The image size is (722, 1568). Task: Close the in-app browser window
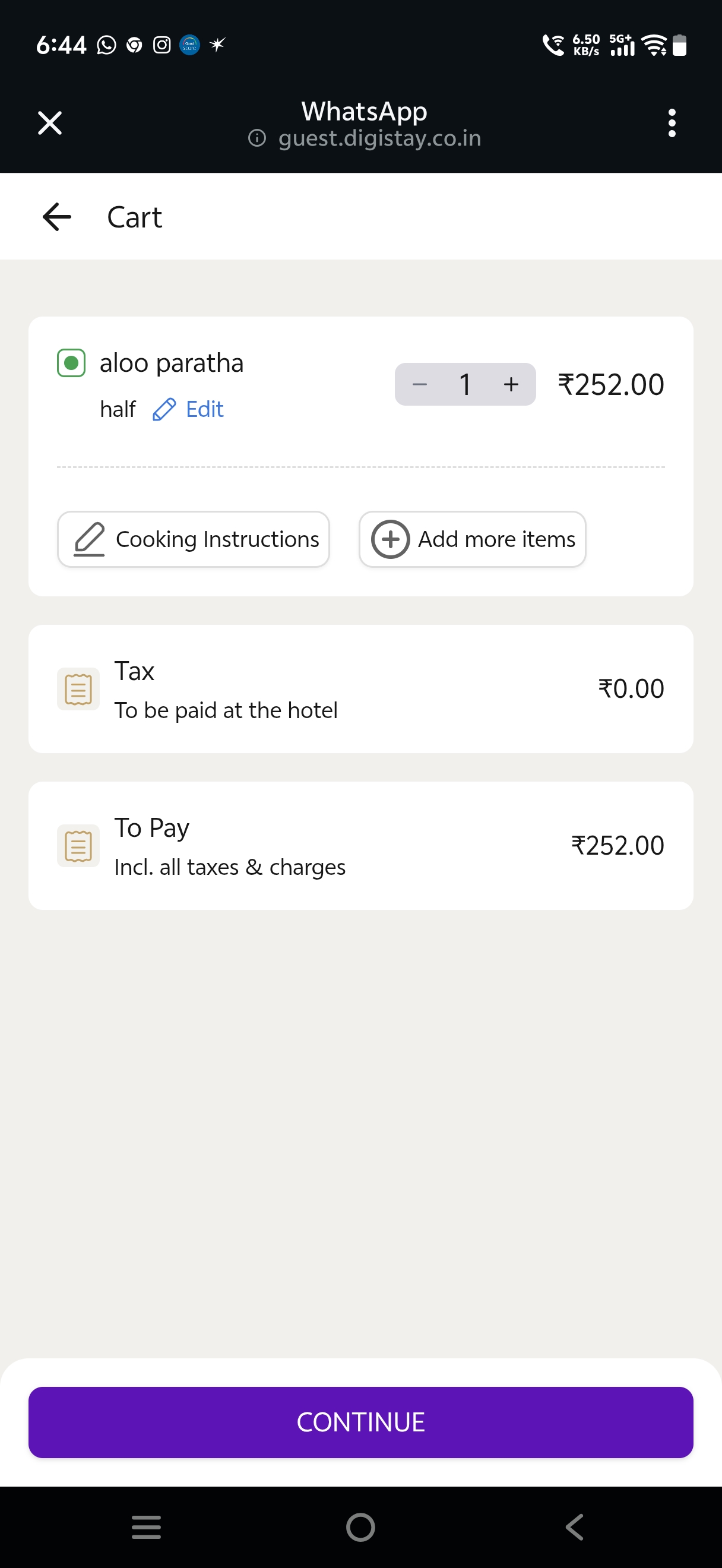(x=49, y=123)
